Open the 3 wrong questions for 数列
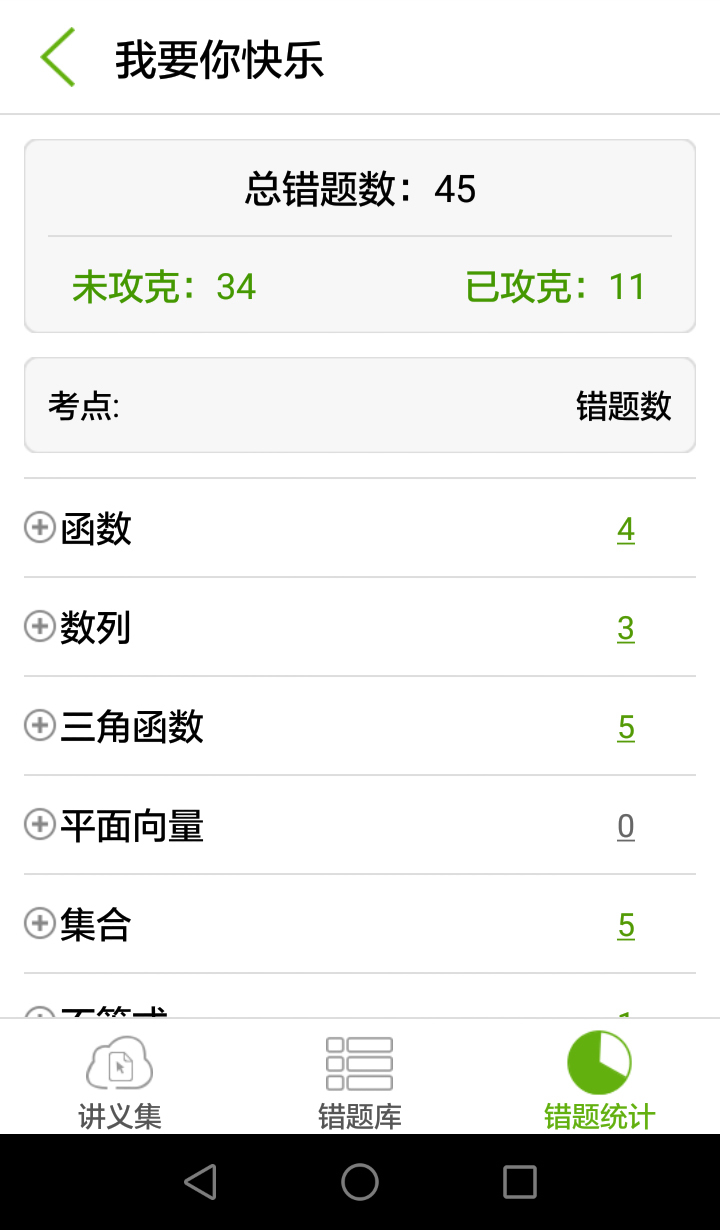This screenshot has width=720, height=1230. point(626,629)
